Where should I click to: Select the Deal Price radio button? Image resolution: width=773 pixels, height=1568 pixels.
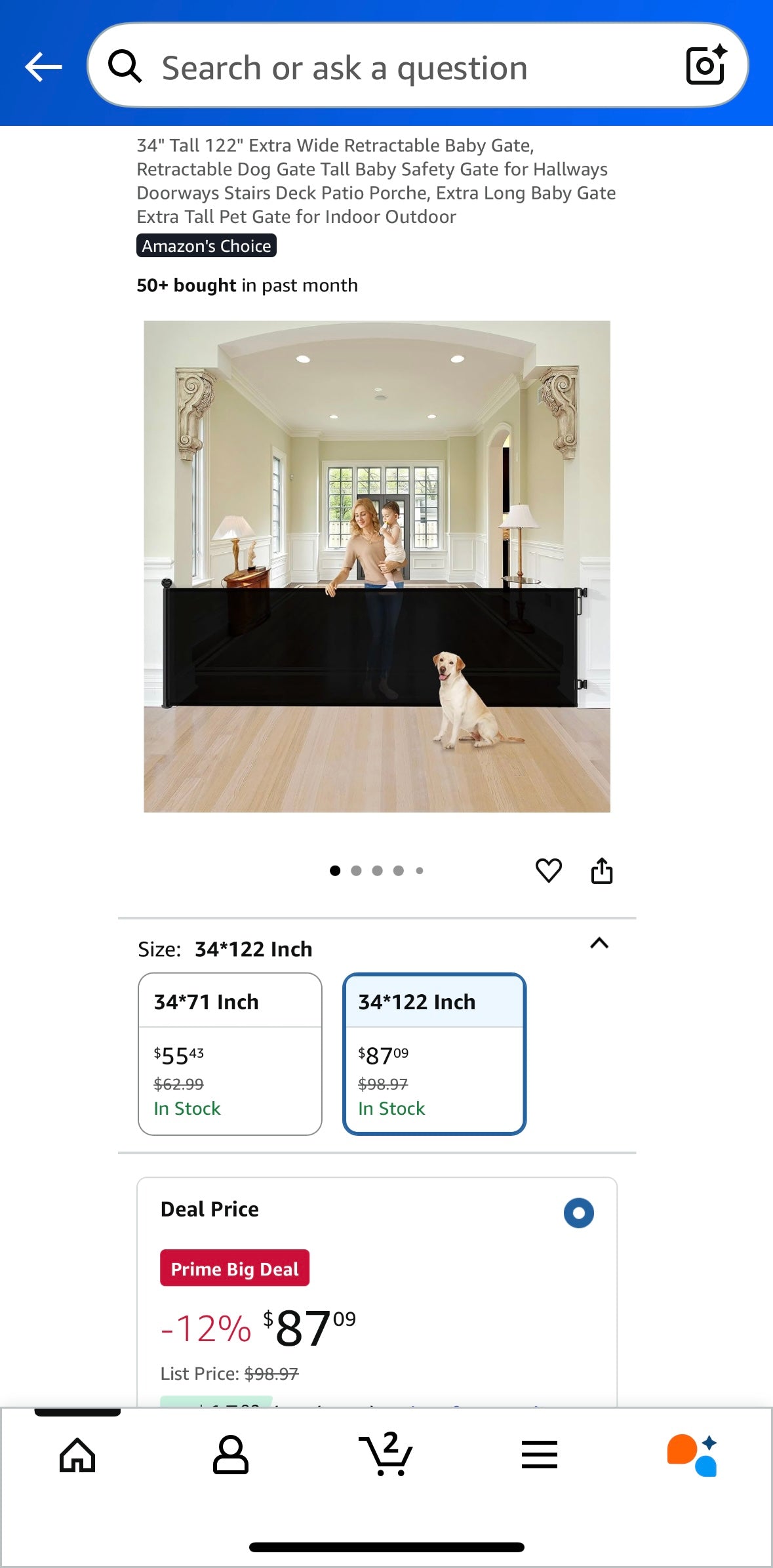578,1213
